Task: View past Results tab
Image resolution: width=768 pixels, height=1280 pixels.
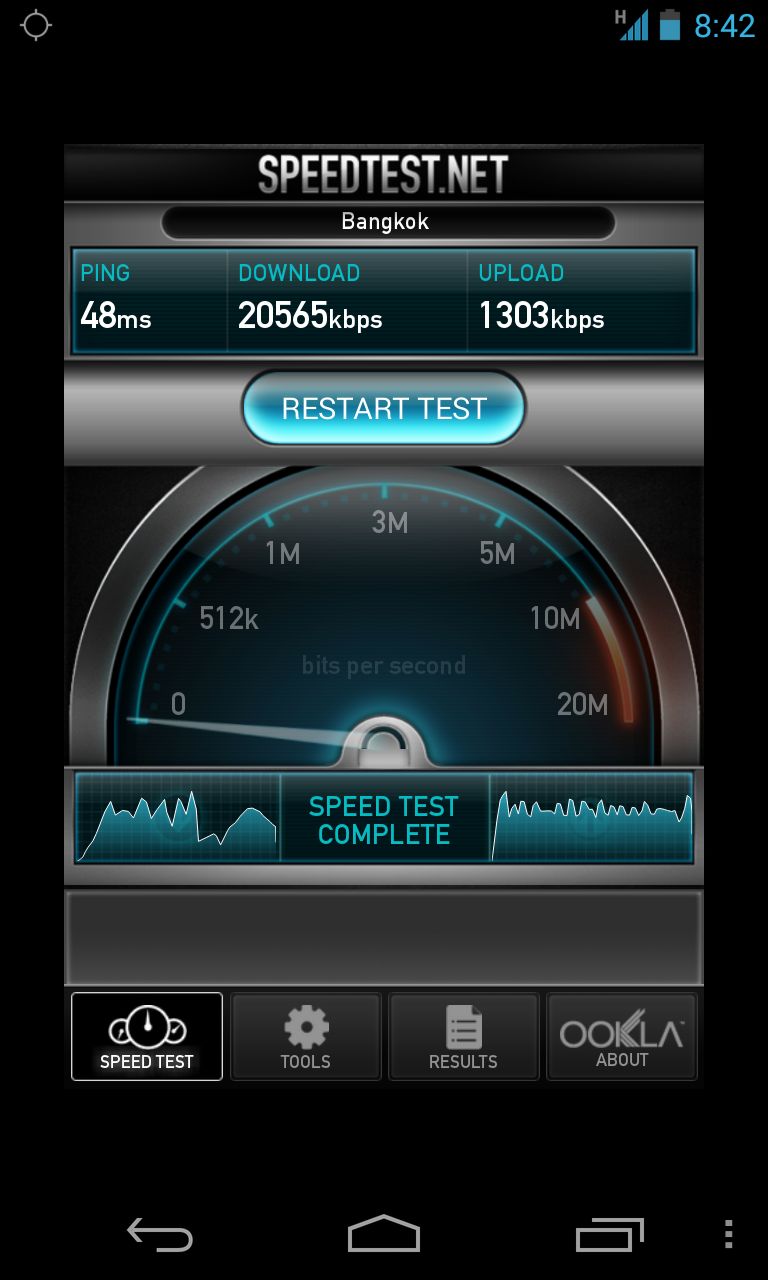Action: tap(463, 1036)
